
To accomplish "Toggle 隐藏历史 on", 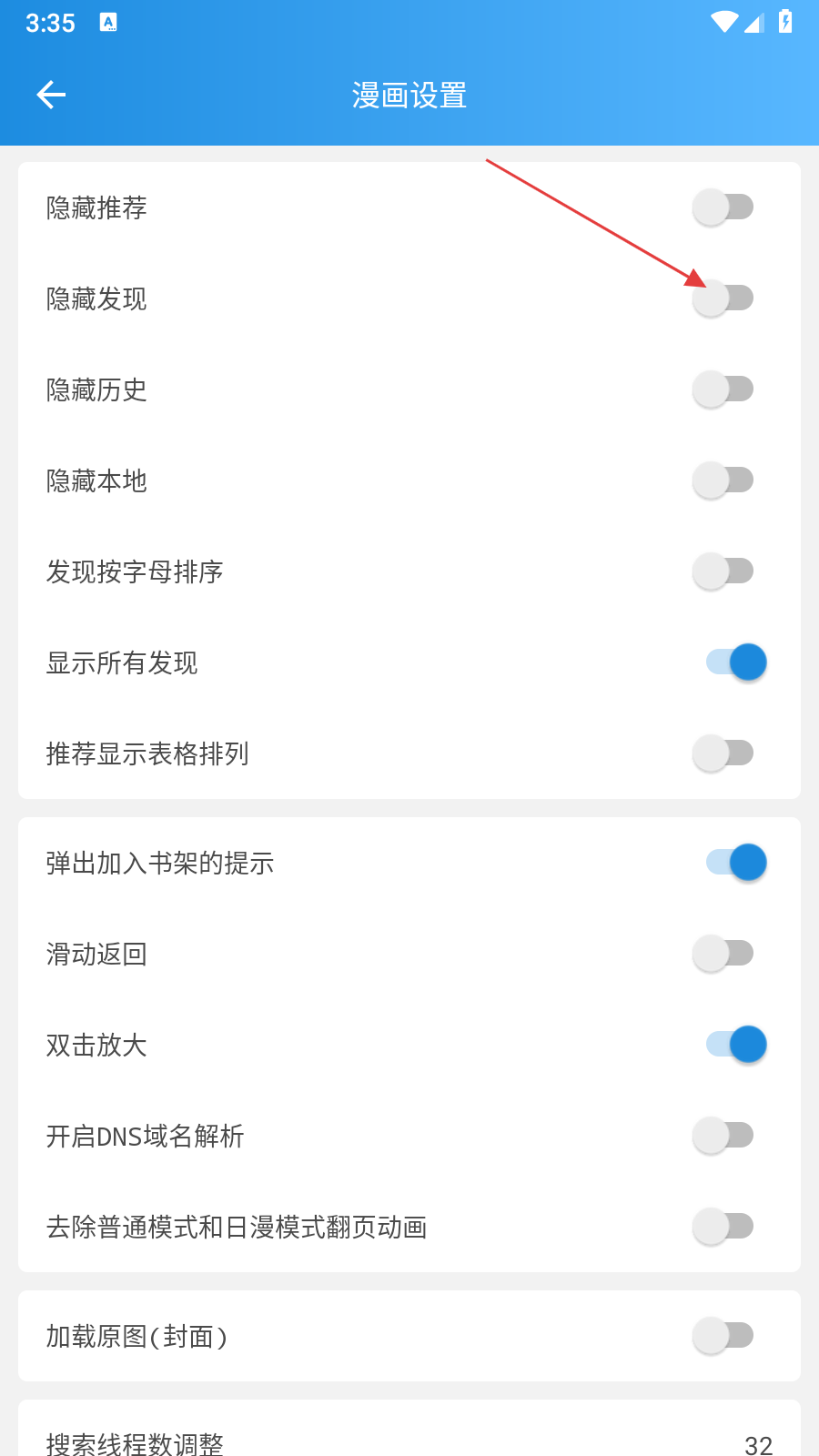I will [x=723, y=389].
